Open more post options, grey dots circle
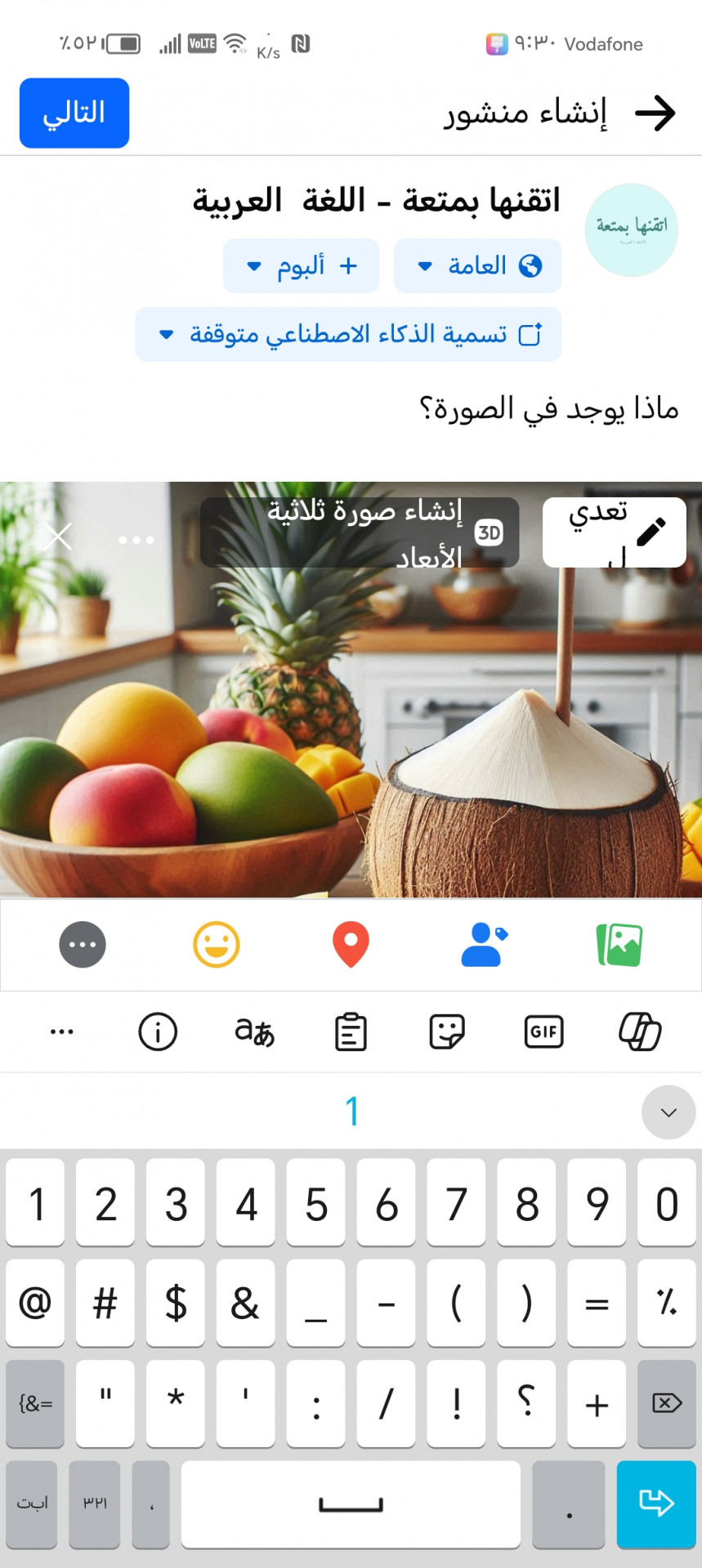The image size is (702, 1568). click(x=83, y=945)
